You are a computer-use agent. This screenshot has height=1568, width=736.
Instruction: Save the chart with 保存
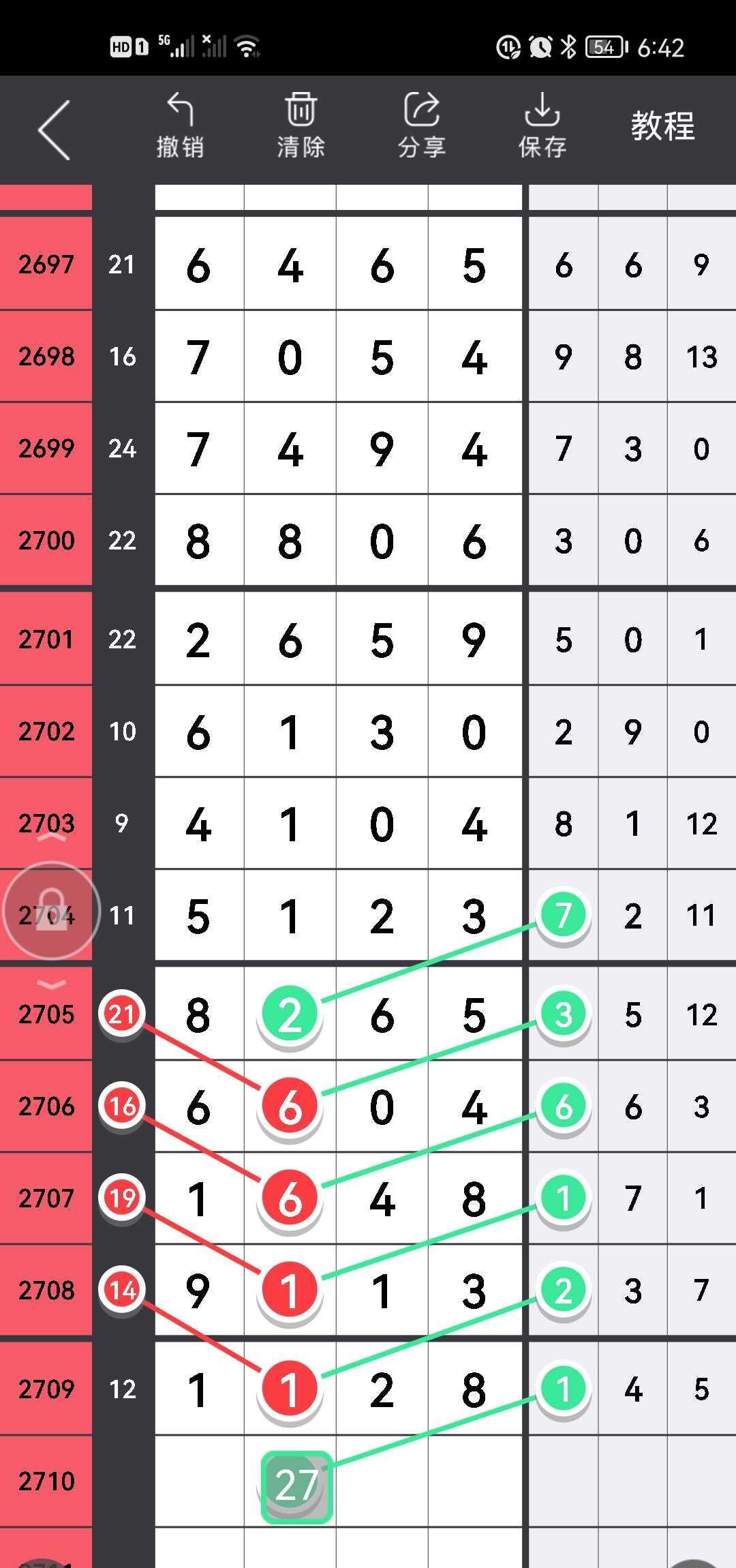pos(542,127)
